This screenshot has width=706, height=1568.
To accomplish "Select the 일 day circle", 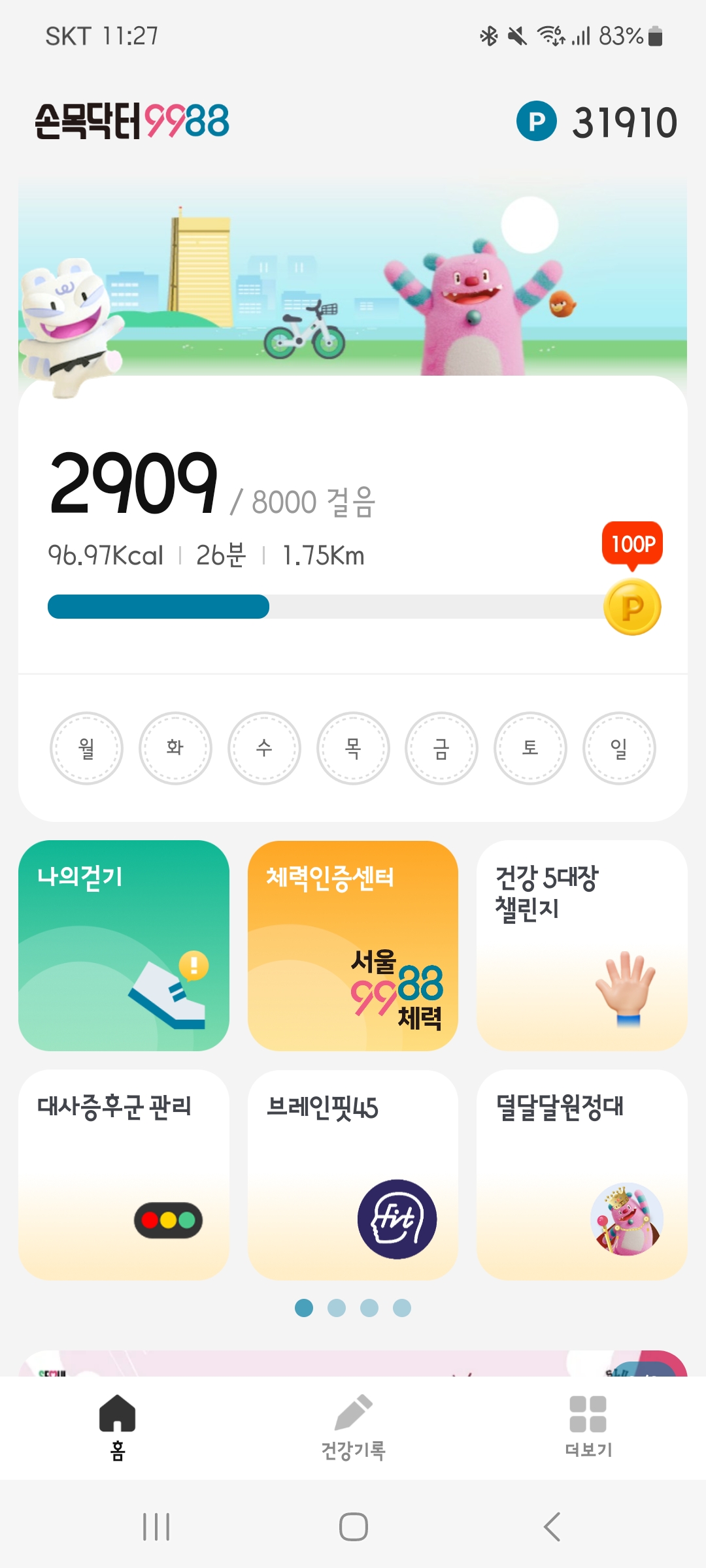I will point(619,748).
